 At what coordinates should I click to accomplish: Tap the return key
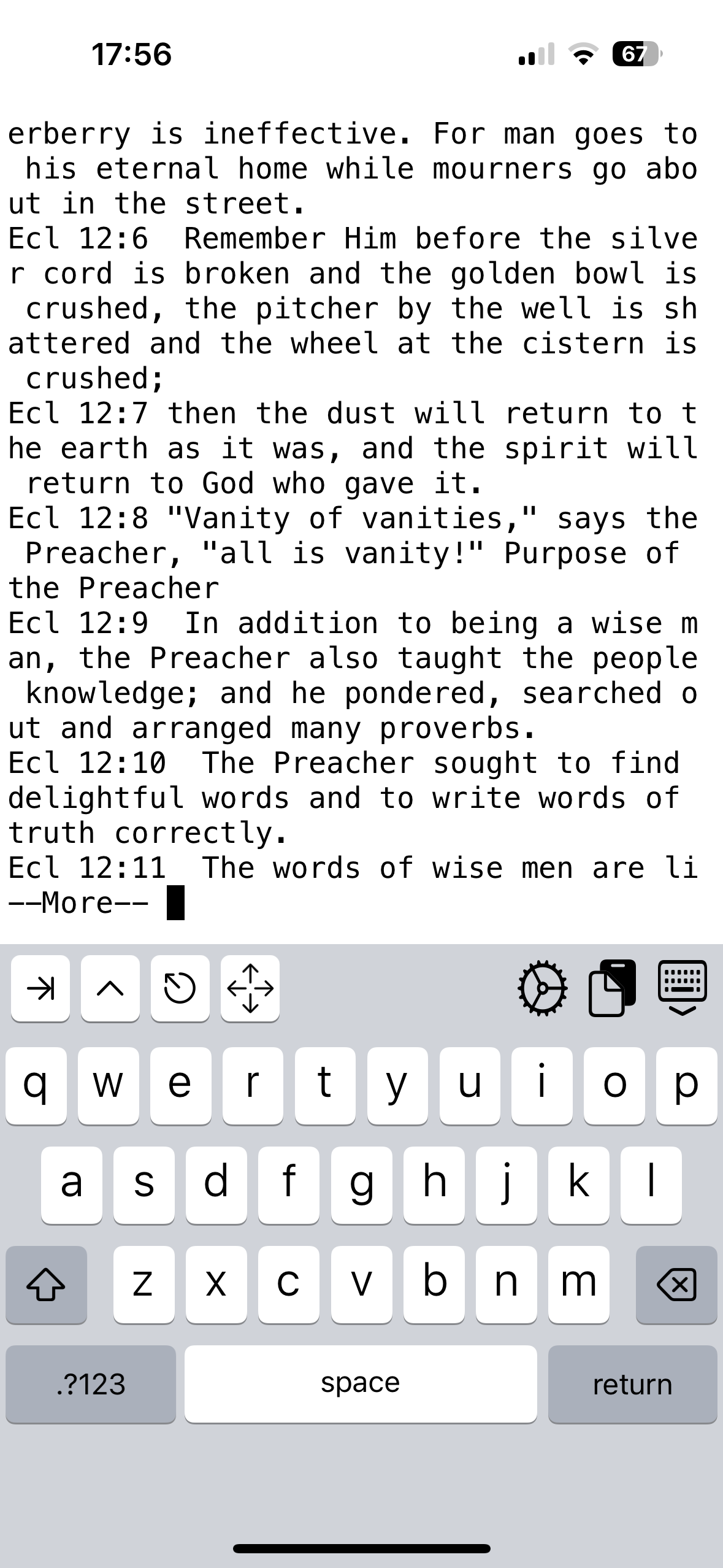point(632,1384)
